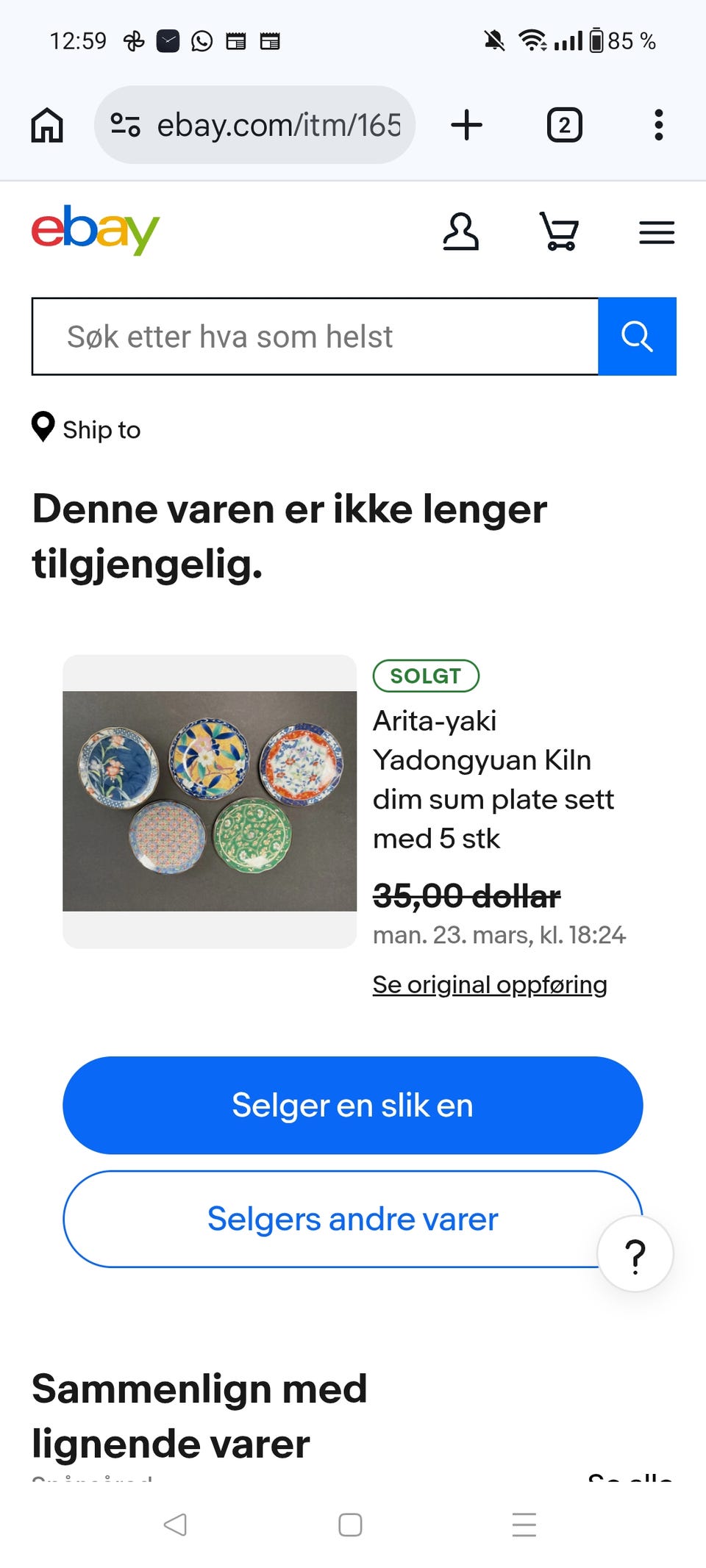Screen dimensions: 706x1568
Task: Tap the blue search magnifier button
Action: (637, 336)
